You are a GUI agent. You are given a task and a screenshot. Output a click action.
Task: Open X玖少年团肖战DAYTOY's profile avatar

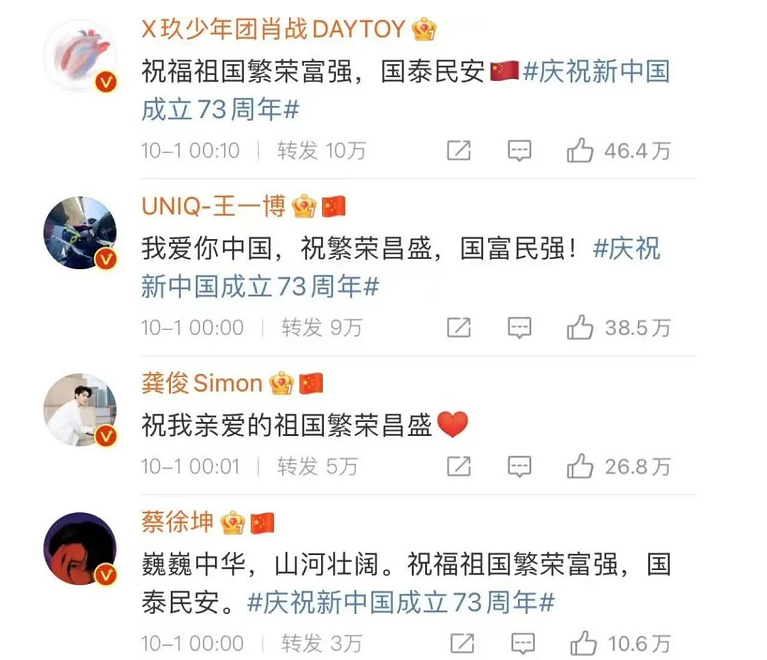[80, 54]
